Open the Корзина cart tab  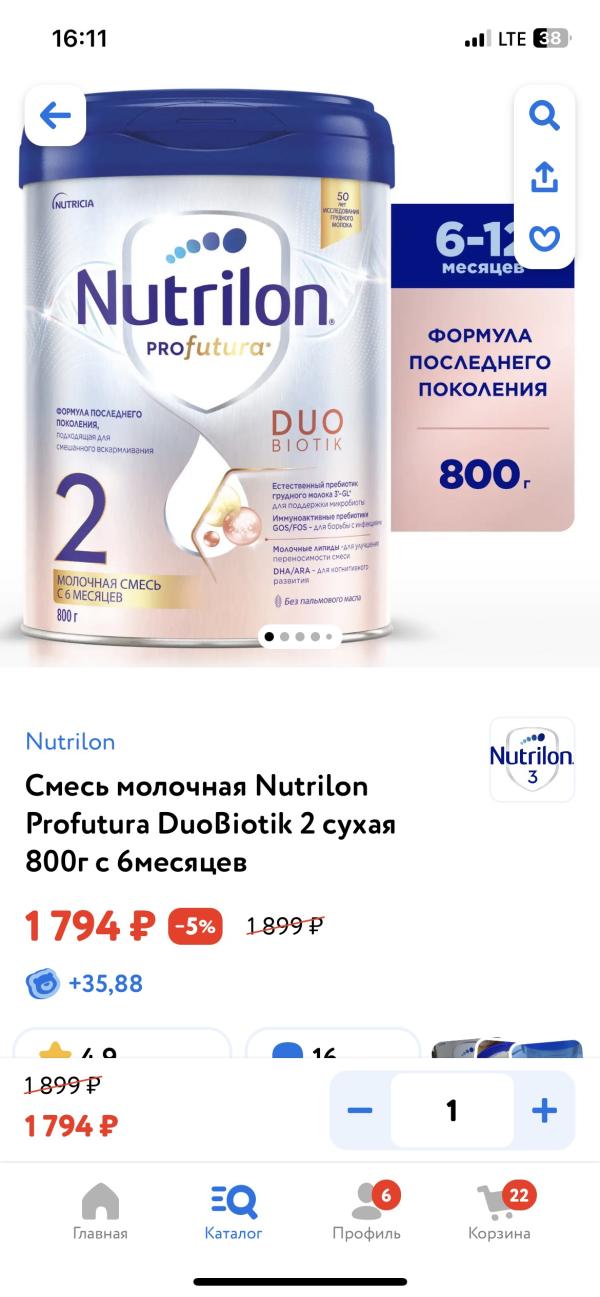pos(499,1210)
